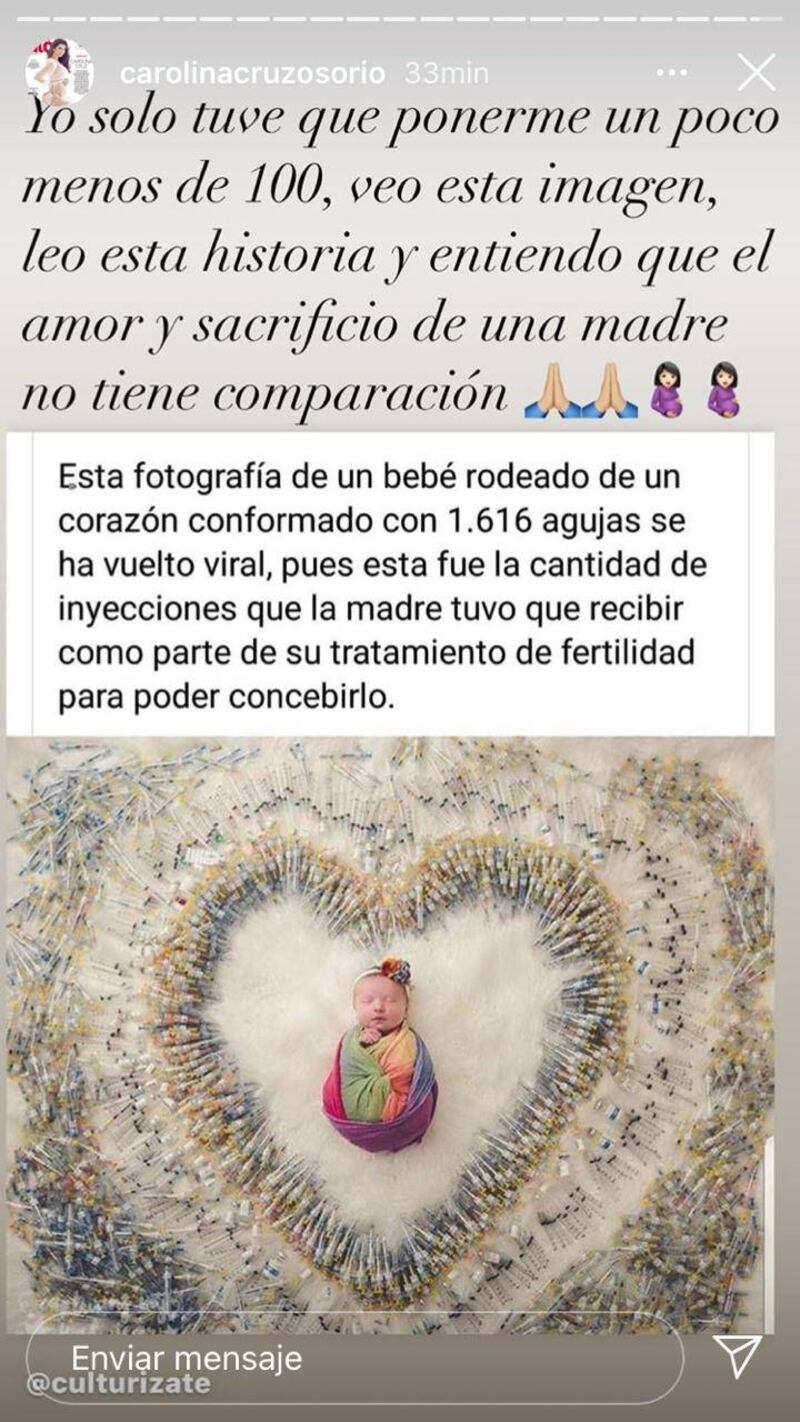Tap the carolinacruzosorio username

click(252, 74)
